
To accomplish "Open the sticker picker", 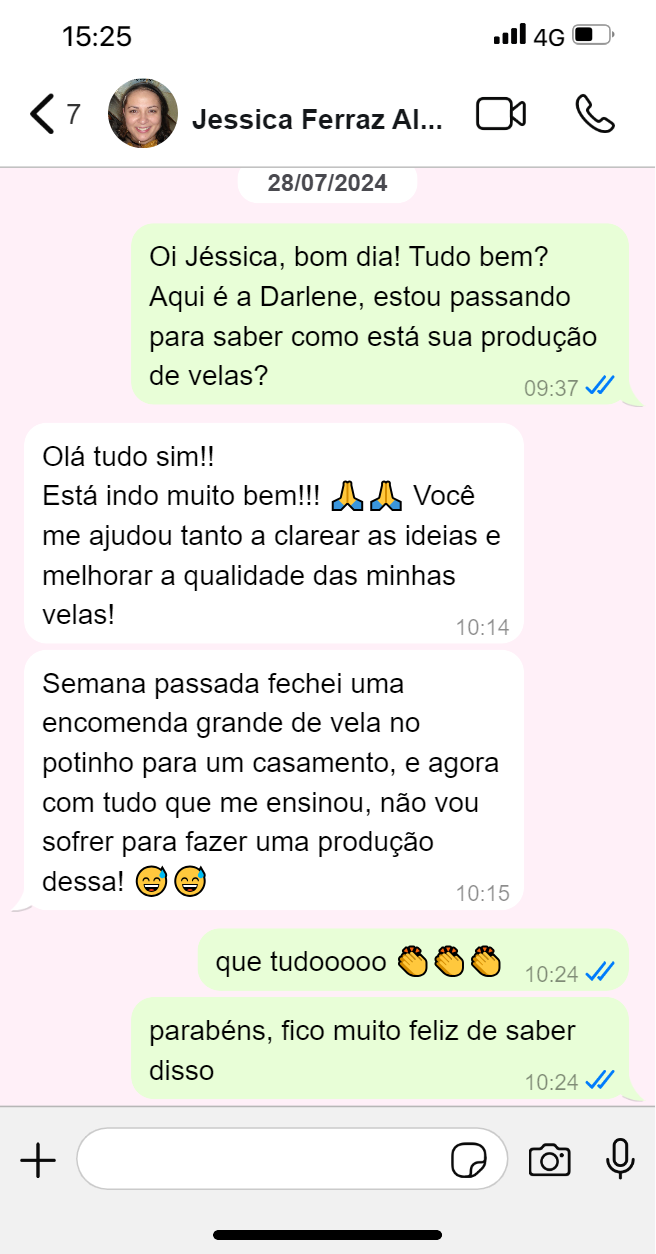I will (468, 1160).
